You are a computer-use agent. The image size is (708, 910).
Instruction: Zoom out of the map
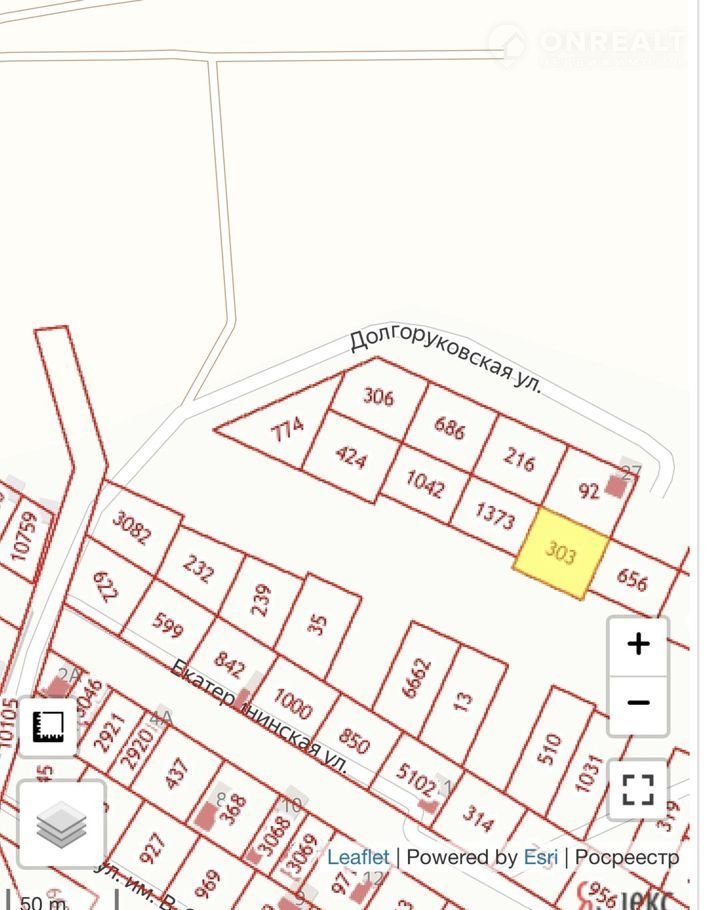638,703
